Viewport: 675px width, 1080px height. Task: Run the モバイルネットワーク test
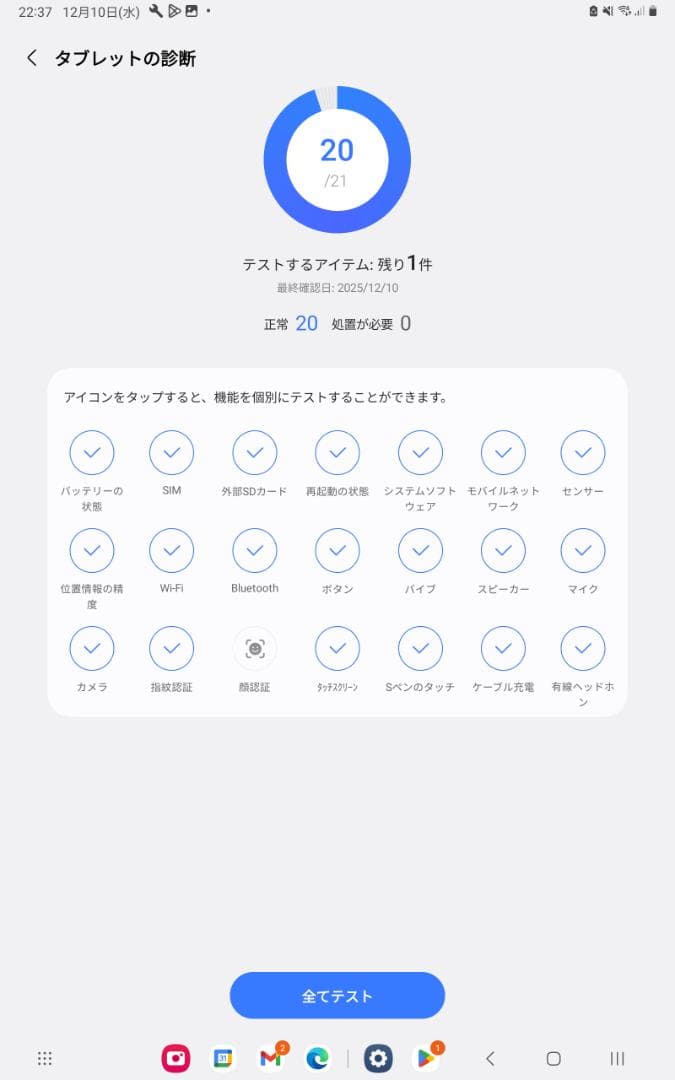(x=503, y=453)
